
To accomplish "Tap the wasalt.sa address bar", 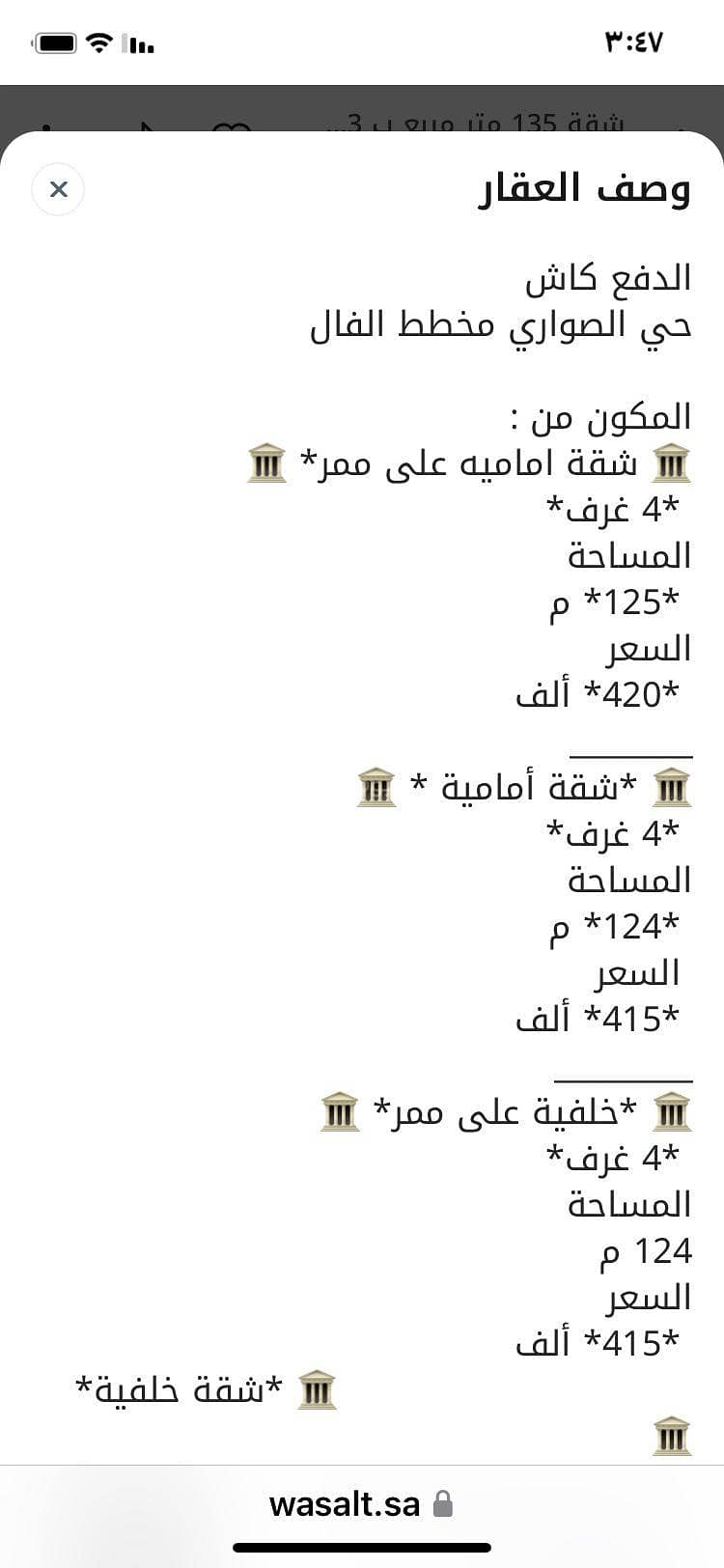I will [x=361, y=1503].
